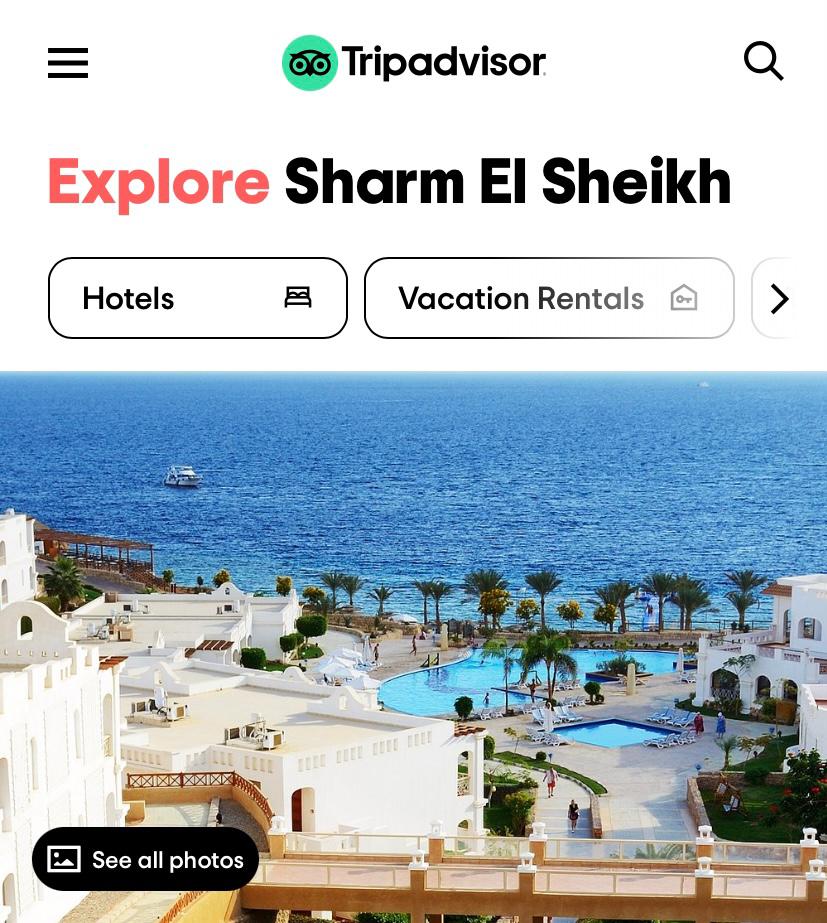
Task: Show more categories with the right arrow
Action: click(779, 298)
